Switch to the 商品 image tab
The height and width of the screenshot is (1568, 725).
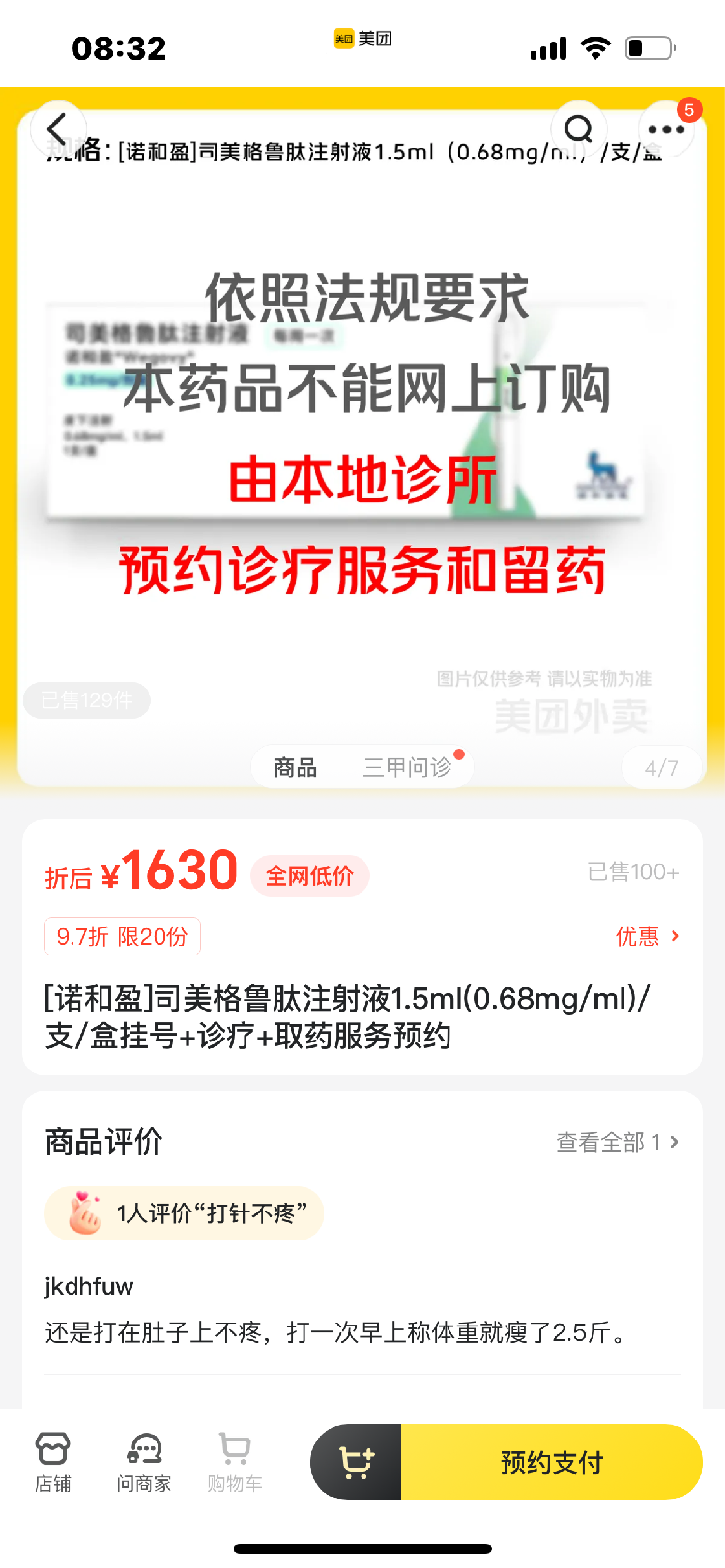(296, 768)
